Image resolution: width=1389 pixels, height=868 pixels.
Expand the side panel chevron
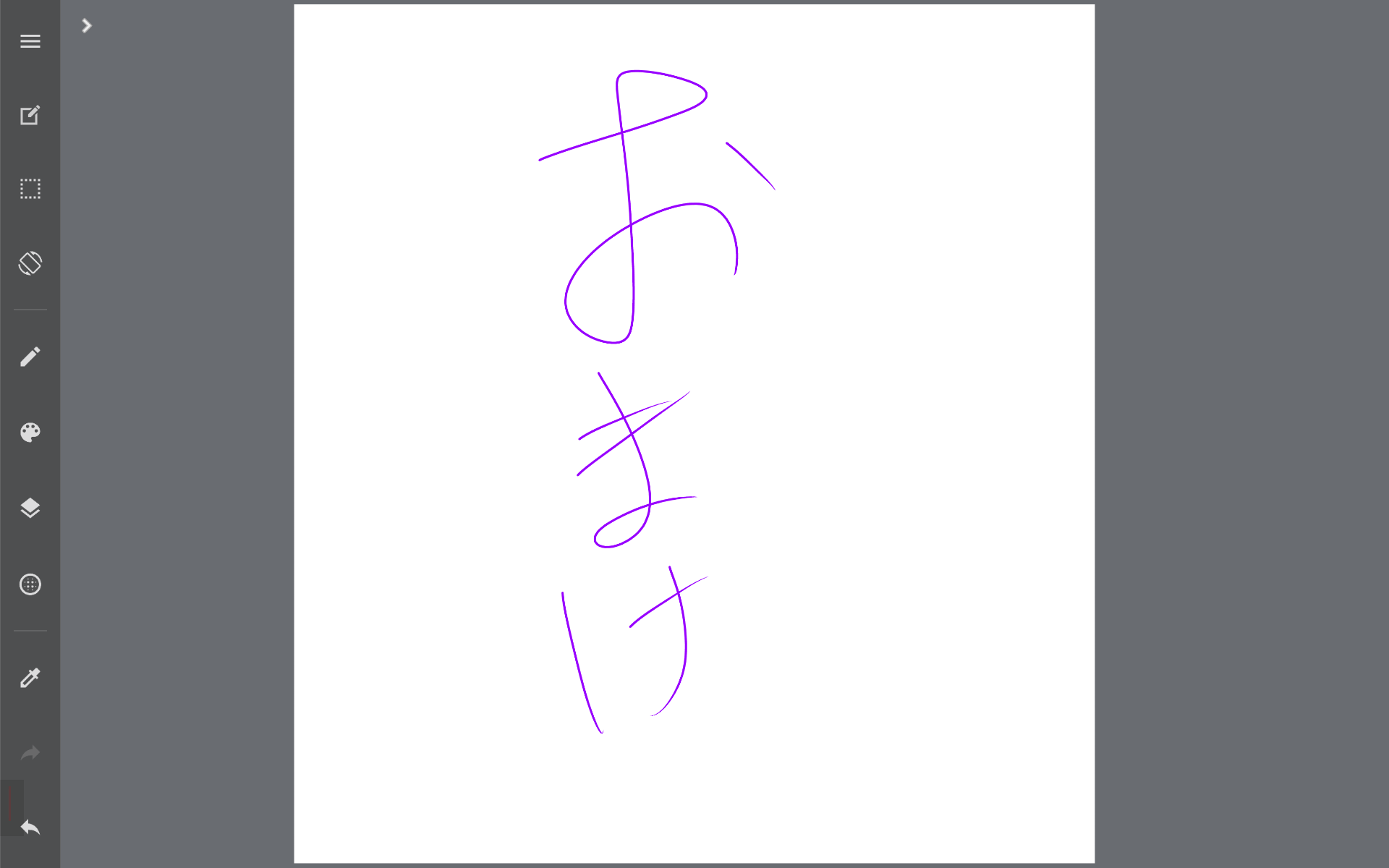point(87,26)
